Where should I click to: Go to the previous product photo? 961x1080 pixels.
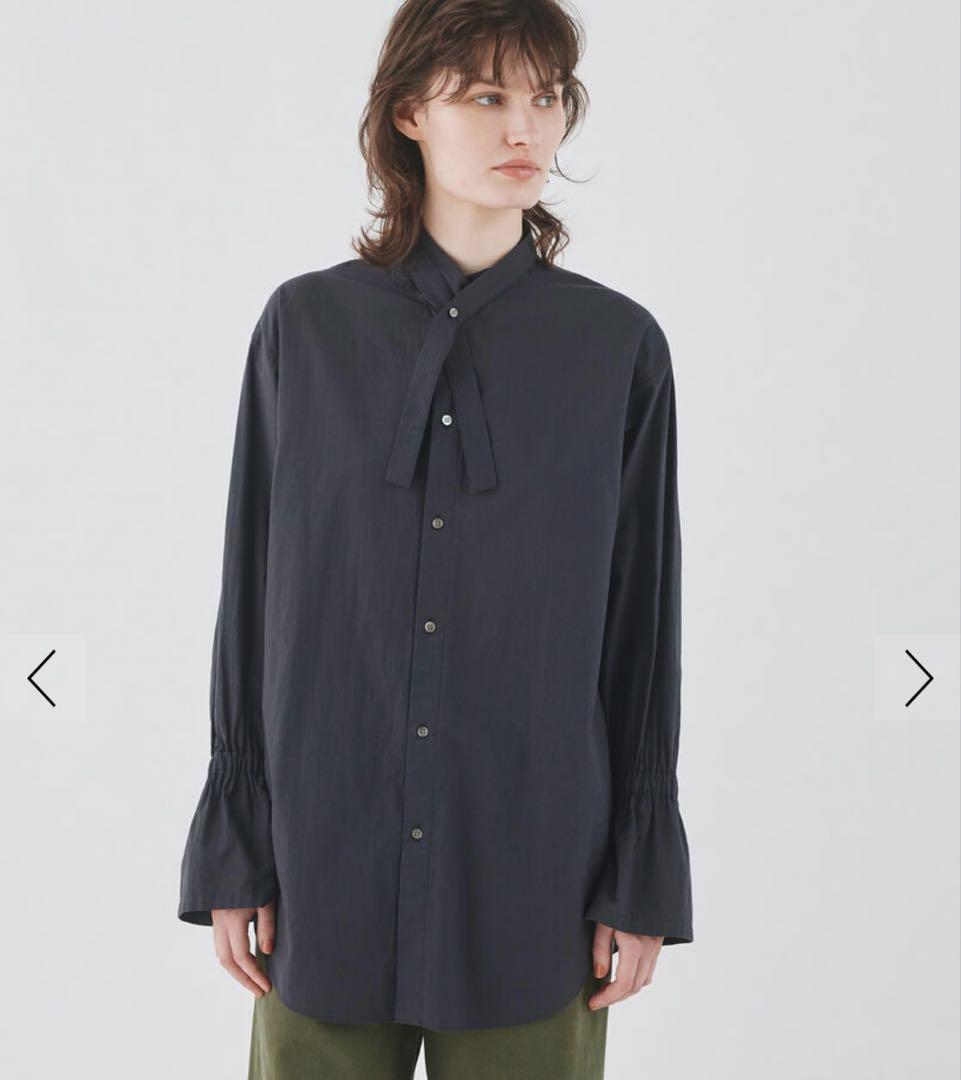(42, 678)
